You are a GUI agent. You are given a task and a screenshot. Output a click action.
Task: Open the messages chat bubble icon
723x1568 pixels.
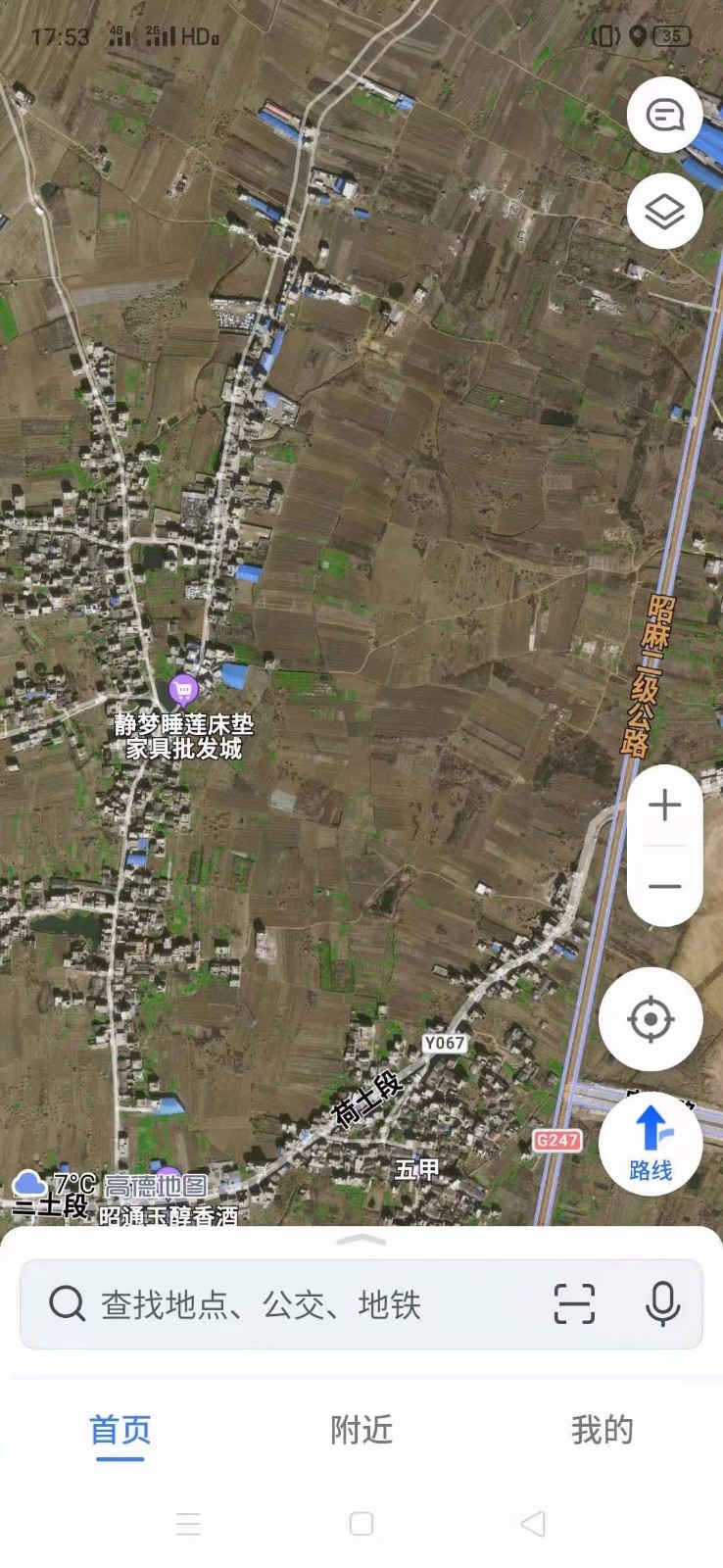(665, 116)
